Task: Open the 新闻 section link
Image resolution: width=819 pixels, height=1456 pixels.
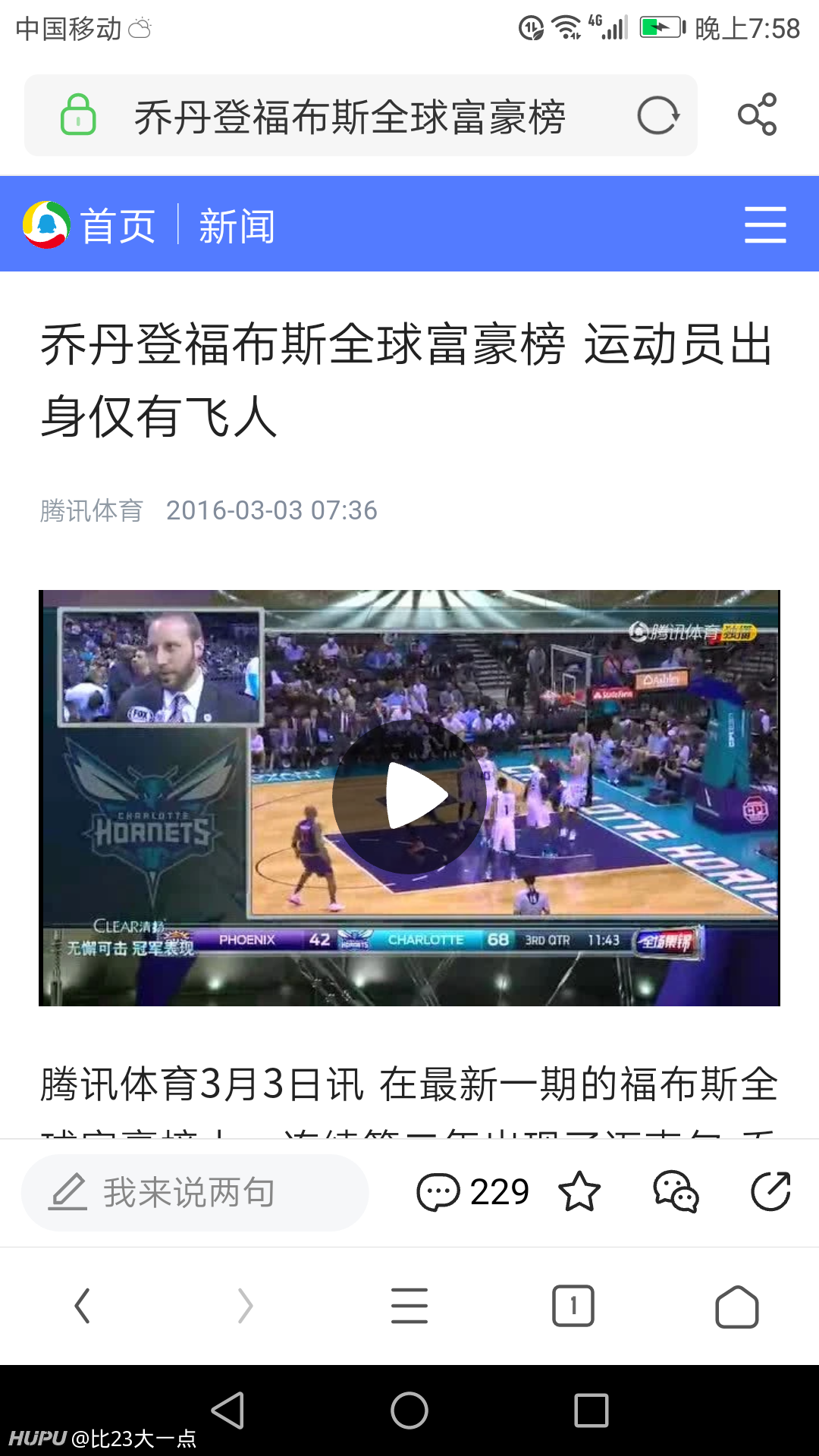Action: [x=237, y=225]
